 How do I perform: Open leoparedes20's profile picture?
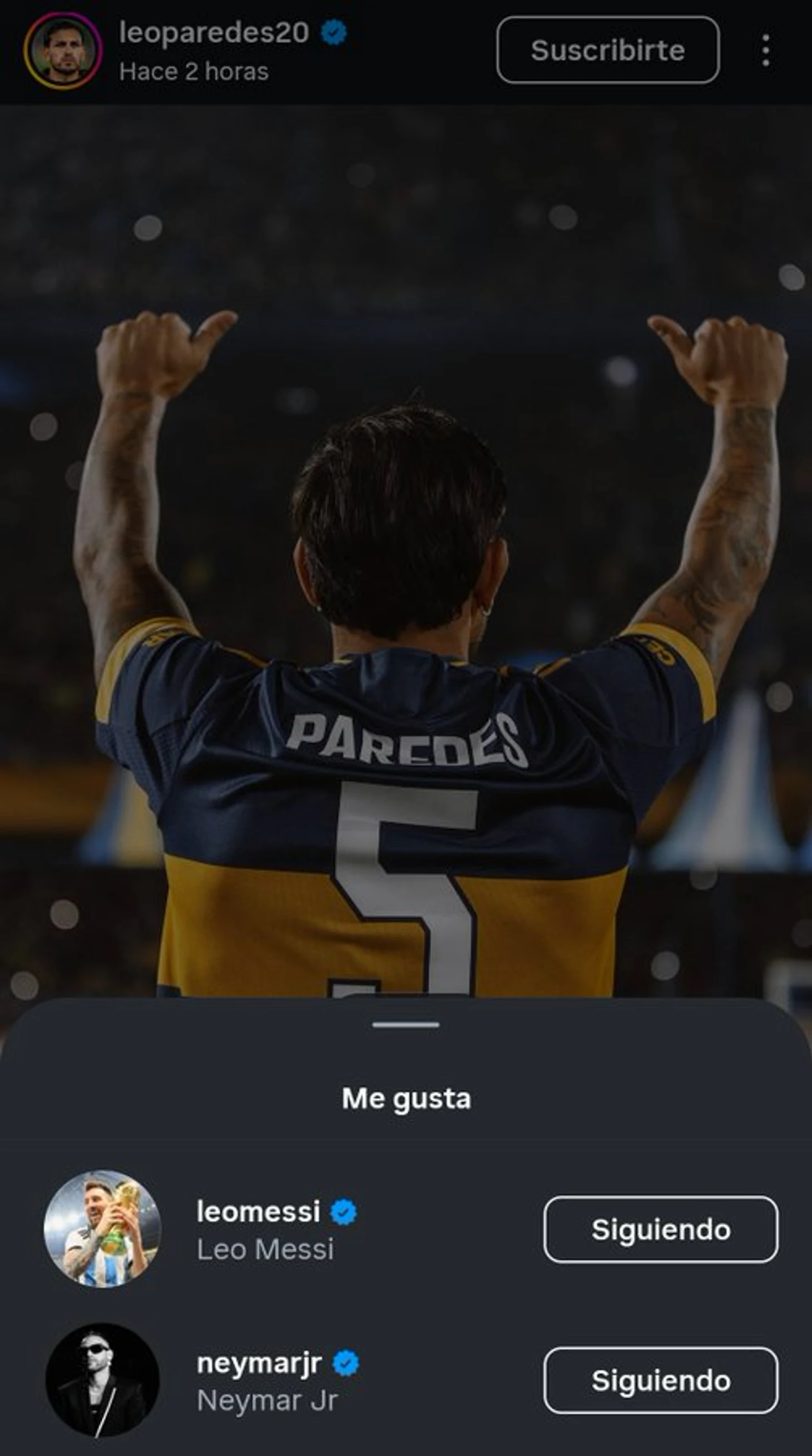[x=63, y=51]
